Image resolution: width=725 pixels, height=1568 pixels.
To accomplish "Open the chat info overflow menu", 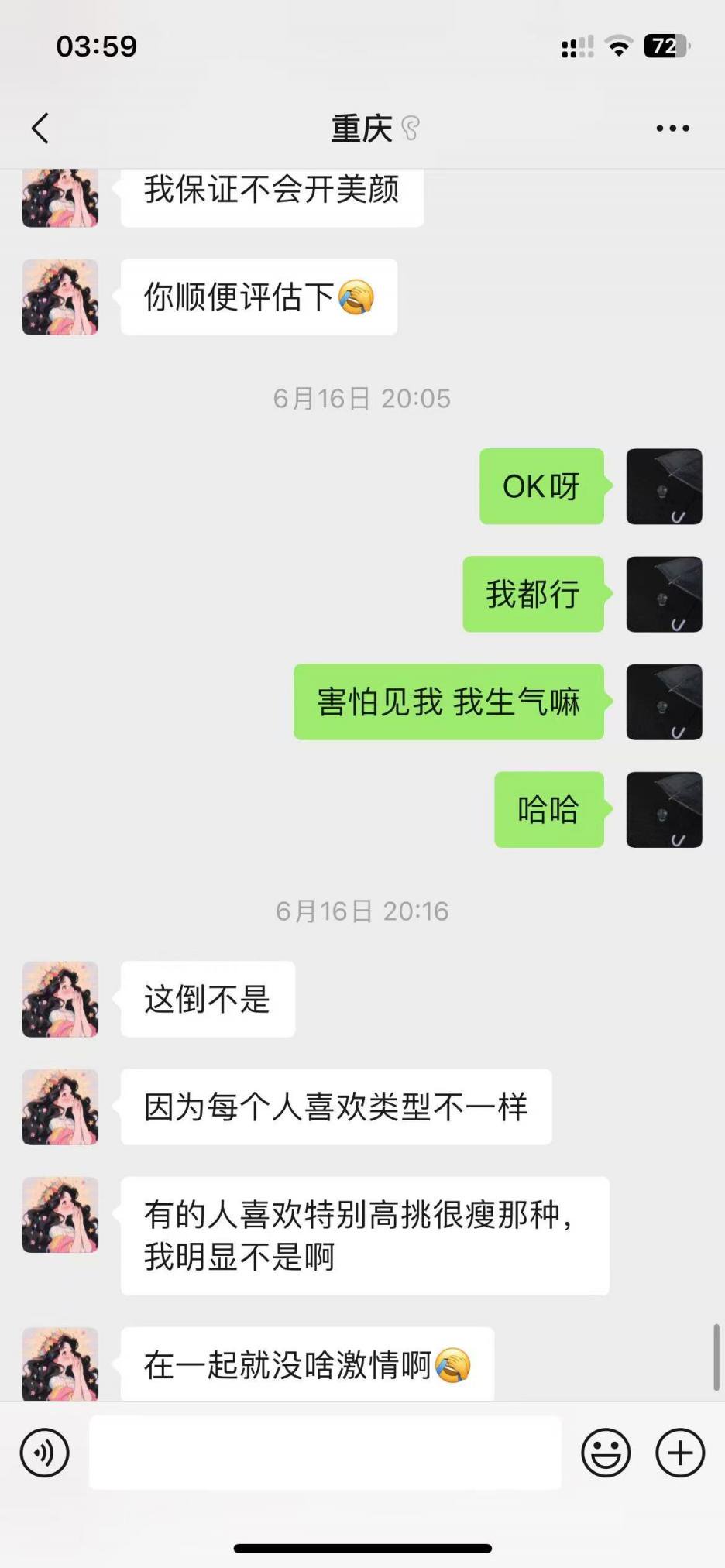I will pyautogui.click(x=672, y=128).
